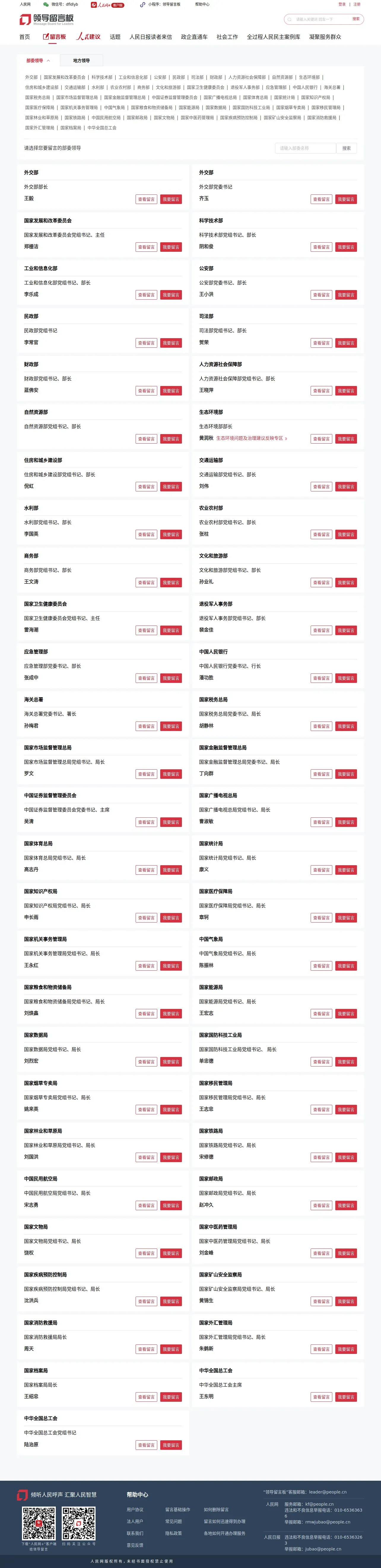
Task: Tap the 登录 link at the top
Action: click(342, 4)
